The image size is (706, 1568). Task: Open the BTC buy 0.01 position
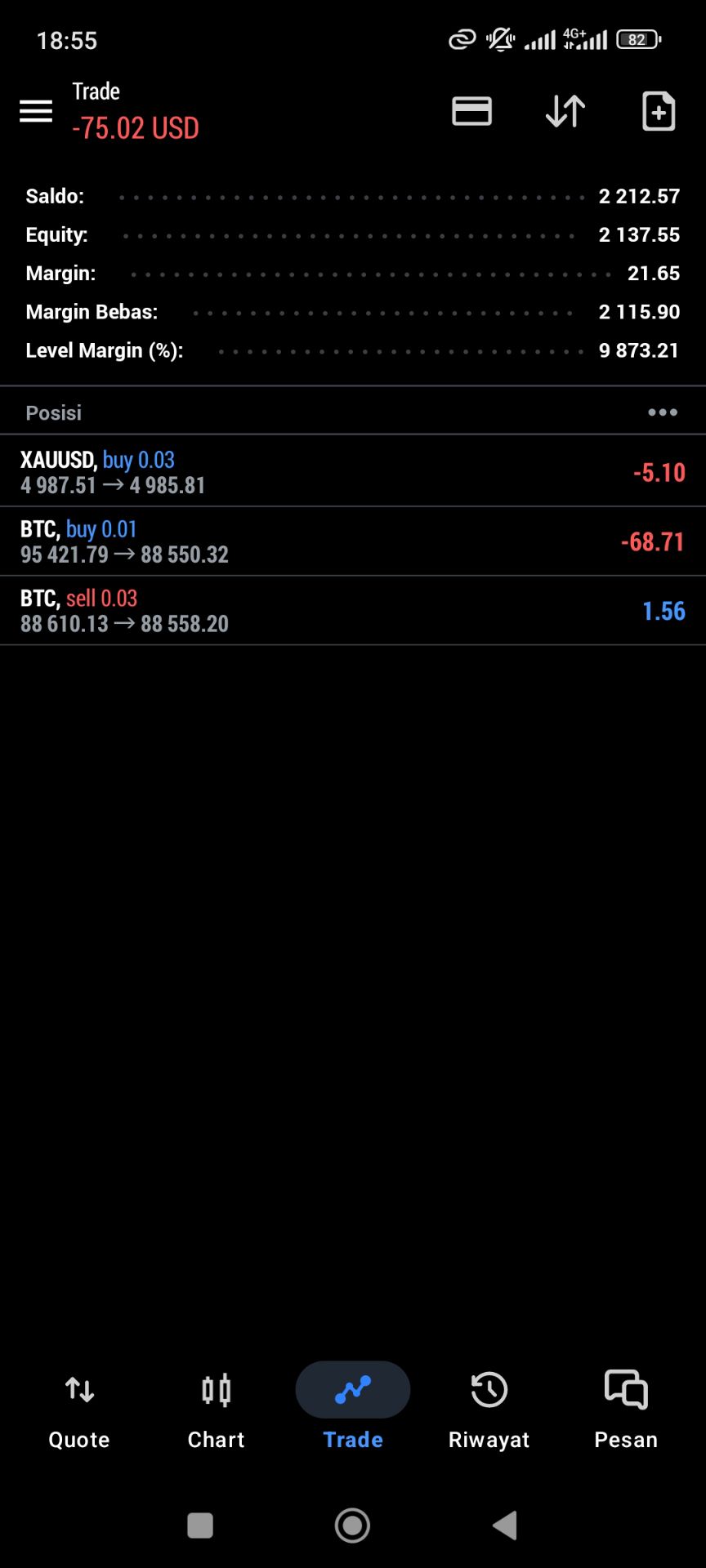(351, 541)
